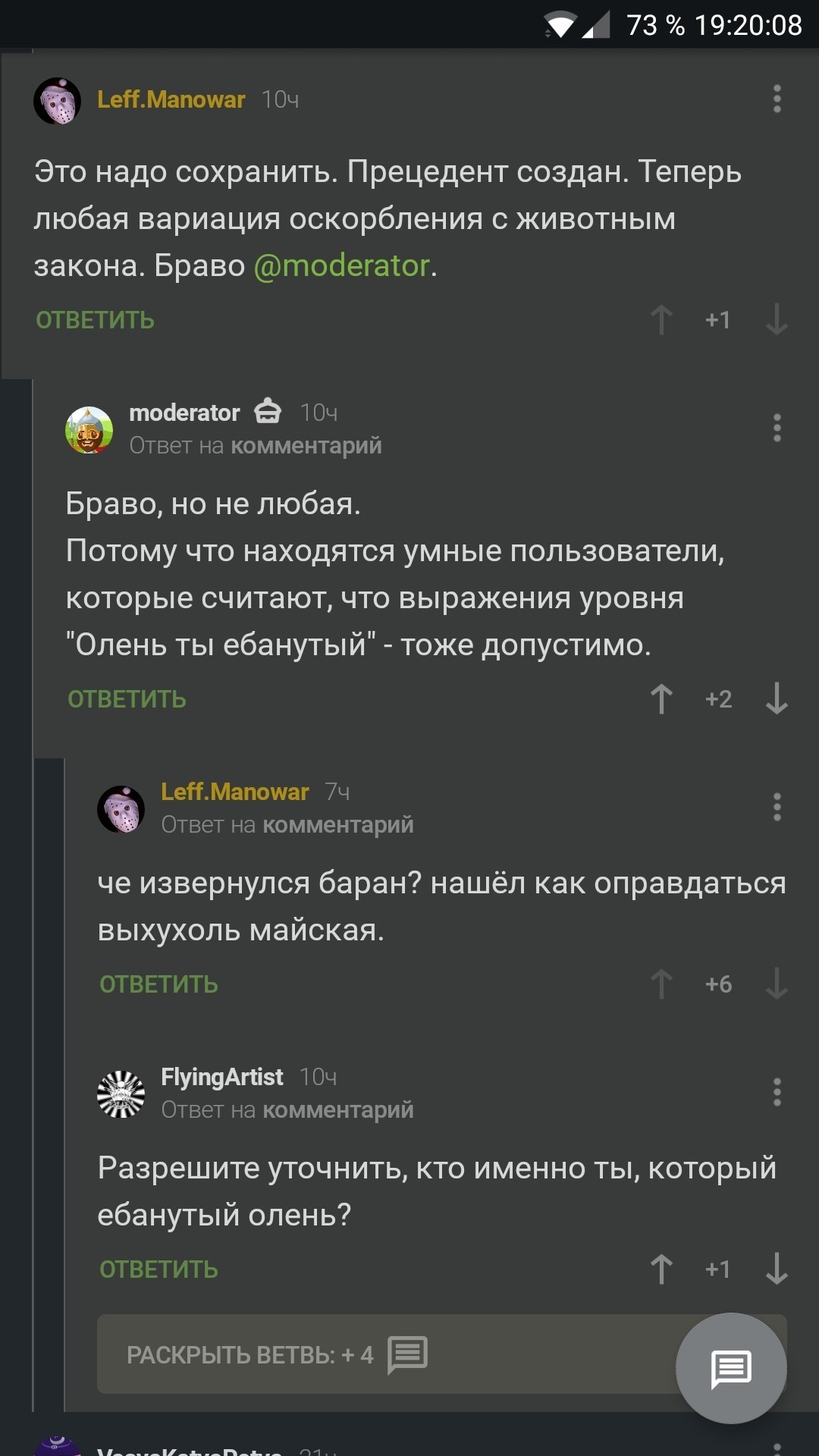The width and height of the screenshot is (819, 1456).
Task: Open FlyingArtist's profile
Action: 221,1077
